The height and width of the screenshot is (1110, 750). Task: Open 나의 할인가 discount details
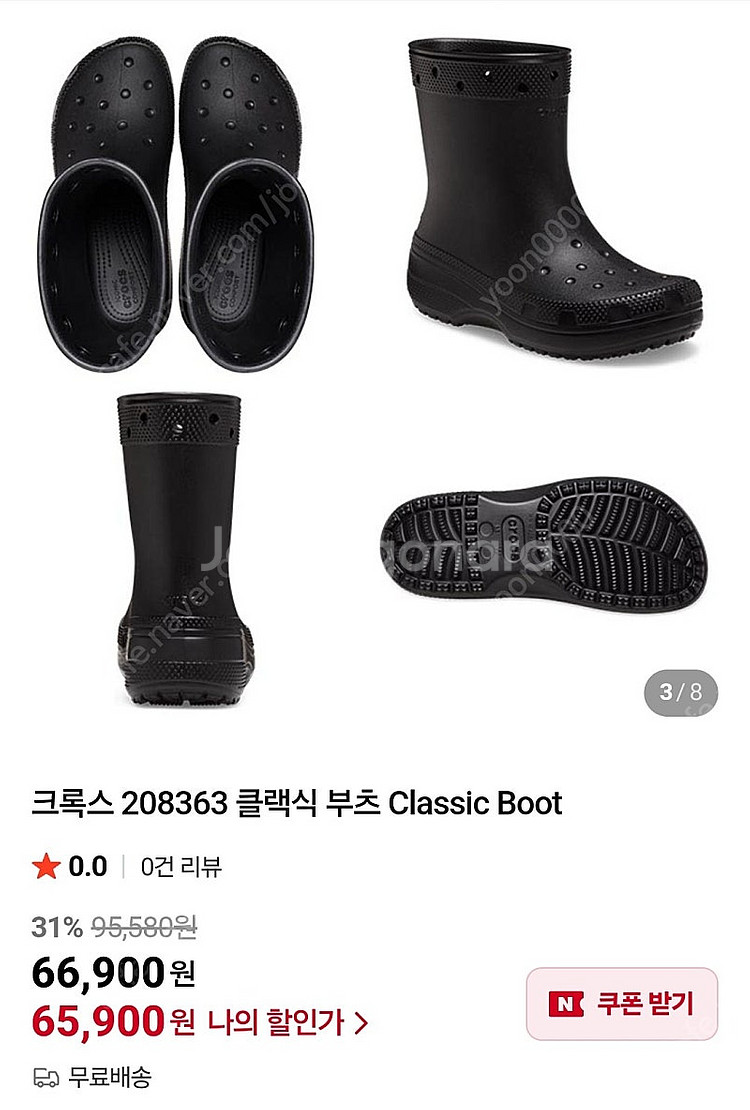pos(288,1022)
